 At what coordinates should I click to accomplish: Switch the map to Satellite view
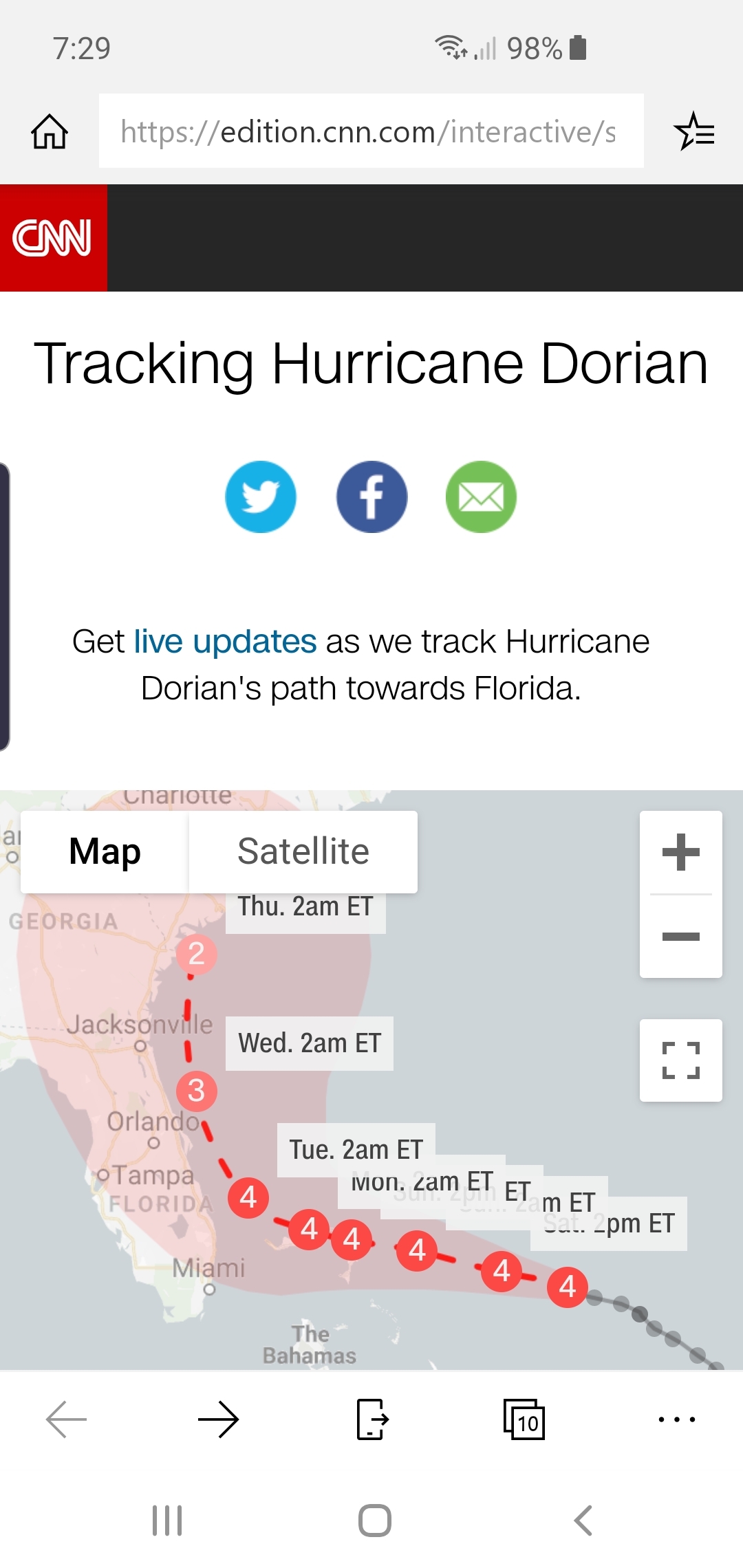[303, 851]
